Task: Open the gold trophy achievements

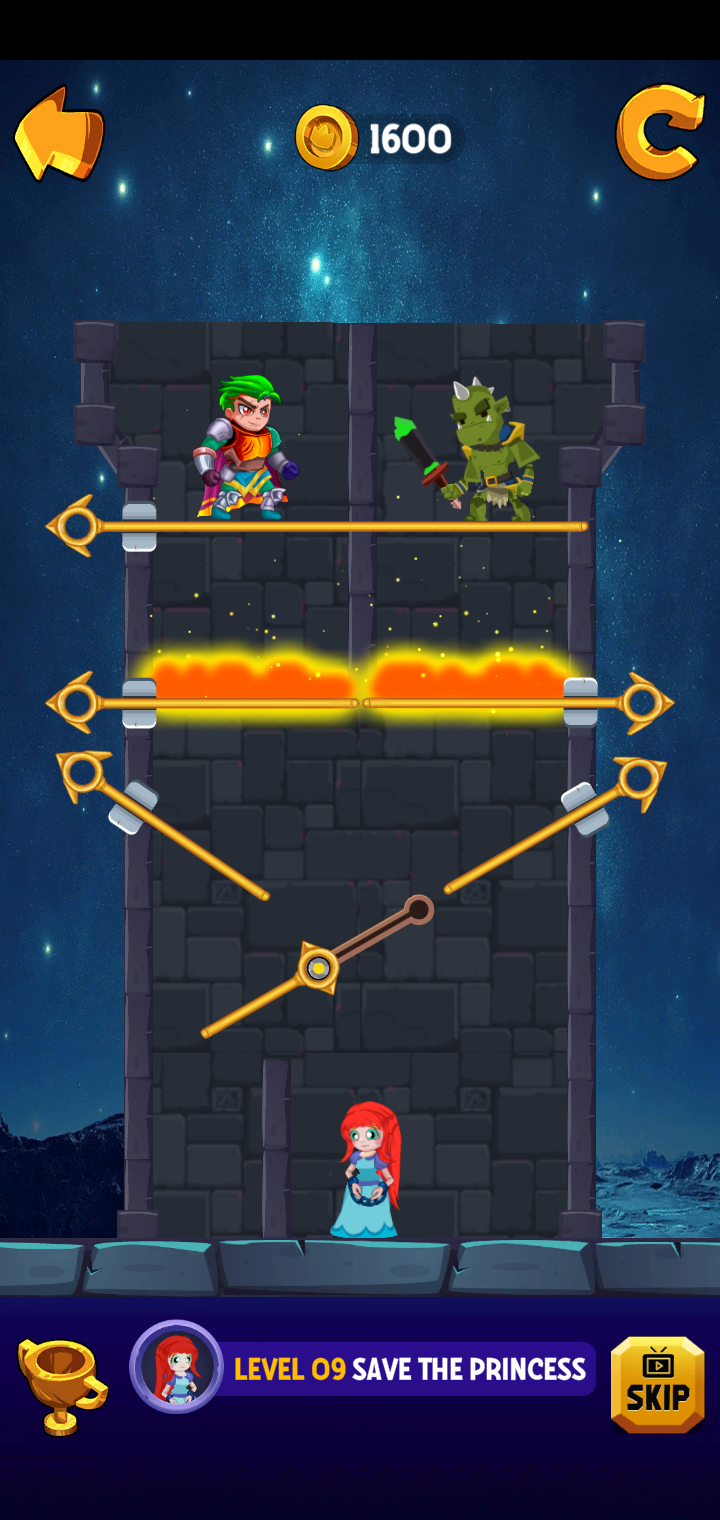Action: click(62, 1386)
